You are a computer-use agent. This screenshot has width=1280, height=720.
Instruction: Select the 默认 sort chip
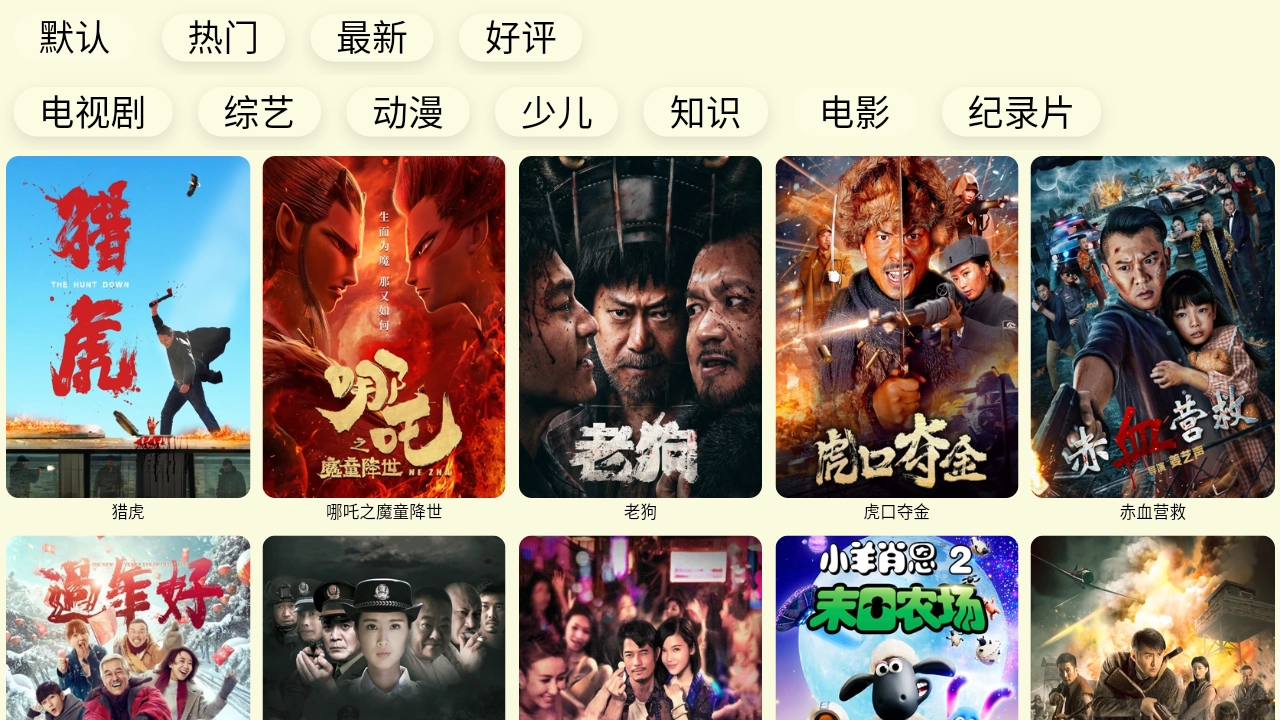[x=74, y=38]
